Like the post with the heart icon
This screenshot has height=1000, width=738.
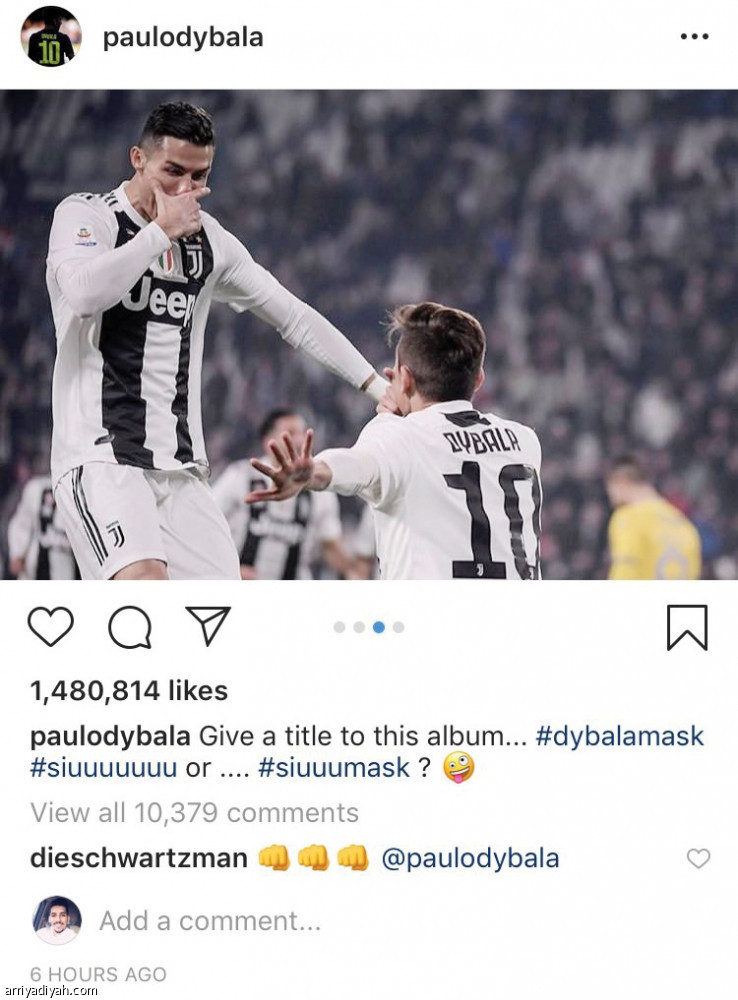click(50, 627)
